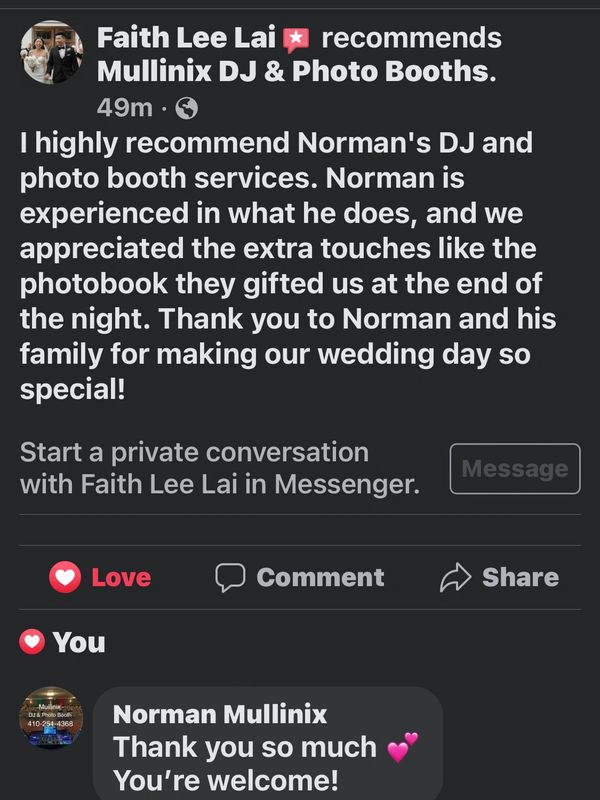Open Mullinix DJ & Photo Booths page

pyautogui.click(x=294, y=72)
